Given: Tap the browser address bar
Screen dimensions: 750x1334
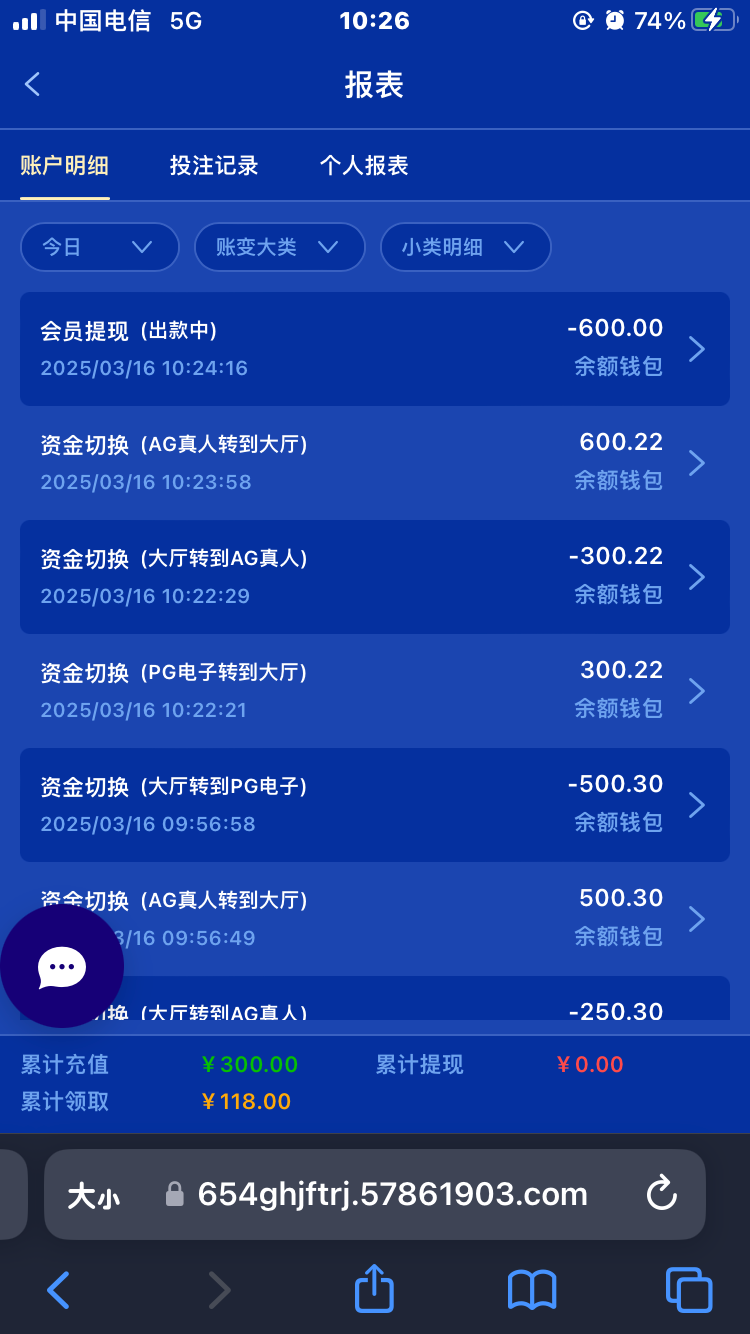Looking at the screenshot, I should [x=392, y=1194].
